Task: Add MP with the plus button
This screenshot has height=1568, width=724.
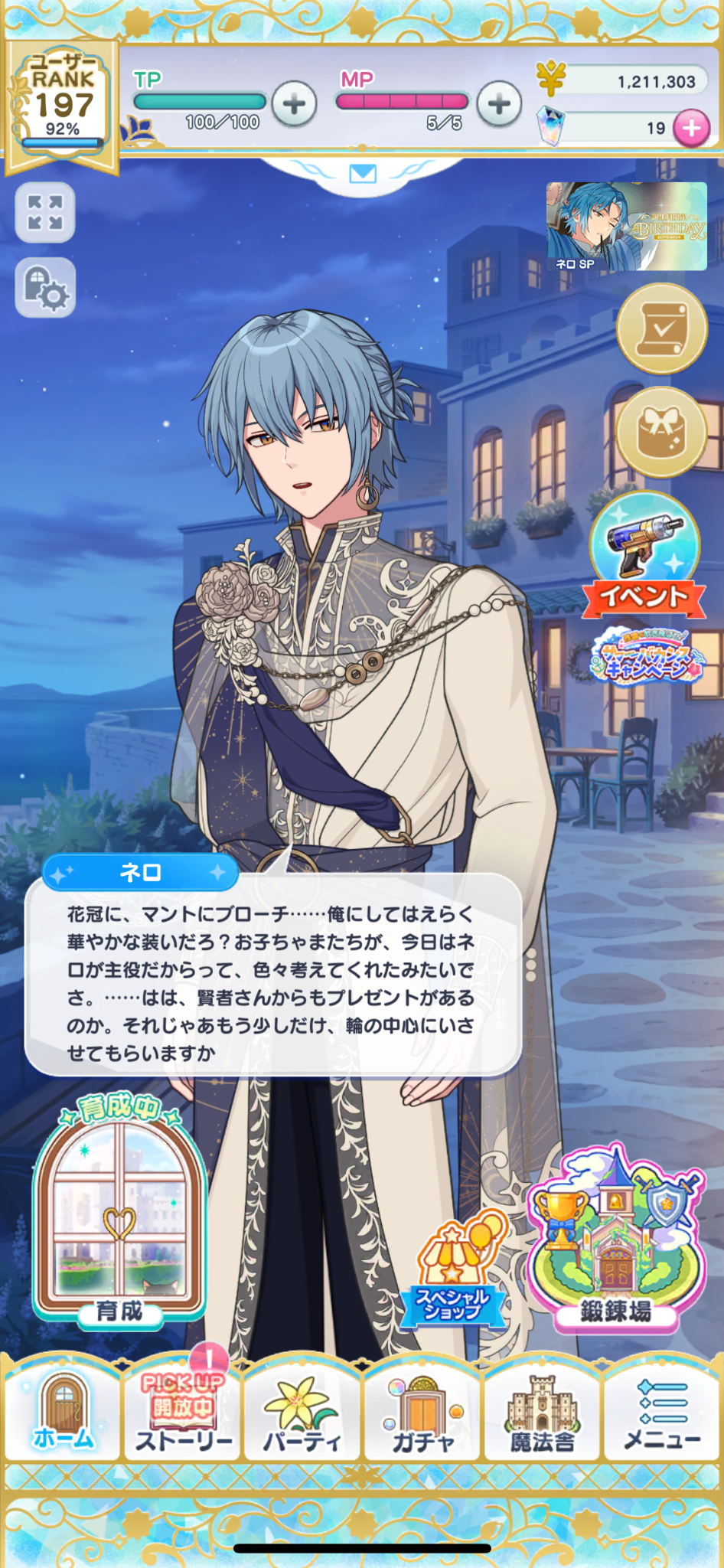Action: pos(499,103)
